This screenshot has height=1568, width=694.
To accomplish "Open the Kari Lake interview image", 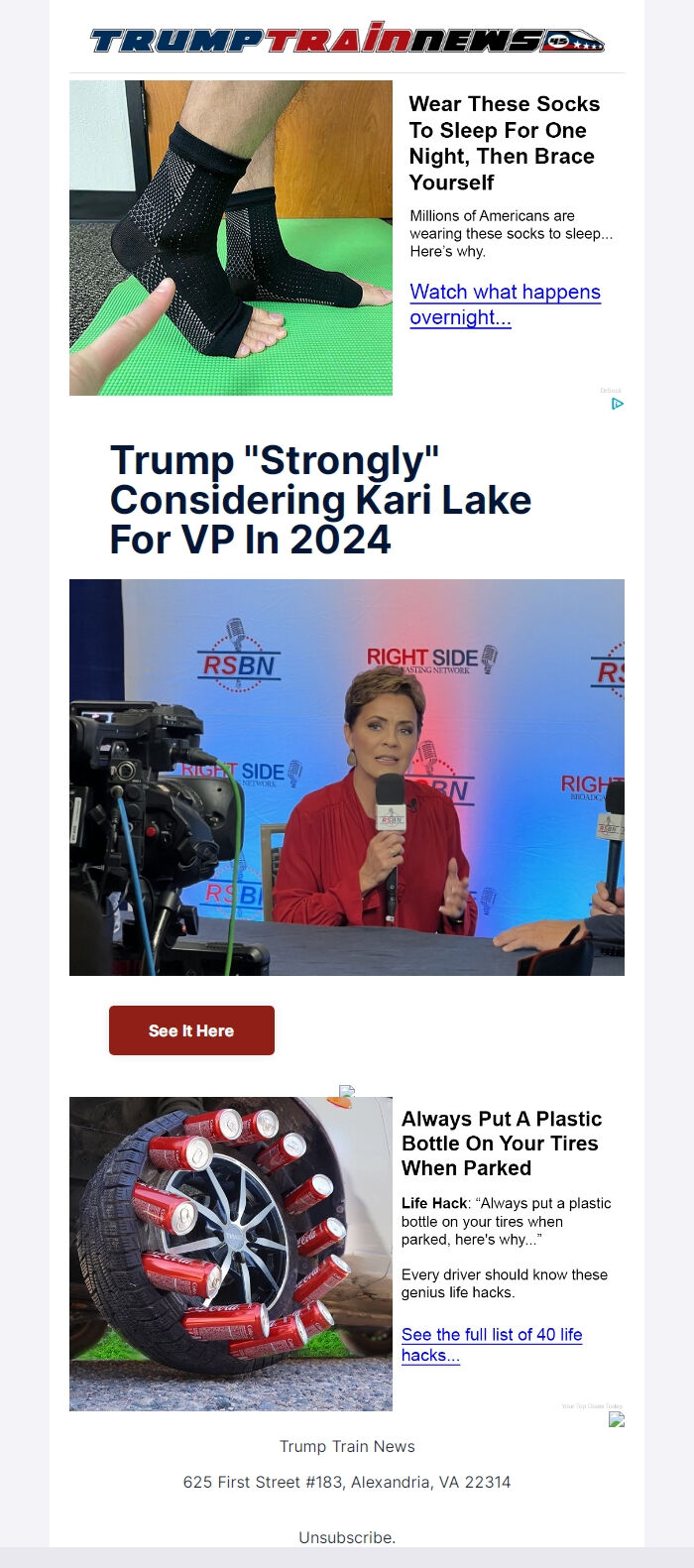I will (x=346, y=777).
